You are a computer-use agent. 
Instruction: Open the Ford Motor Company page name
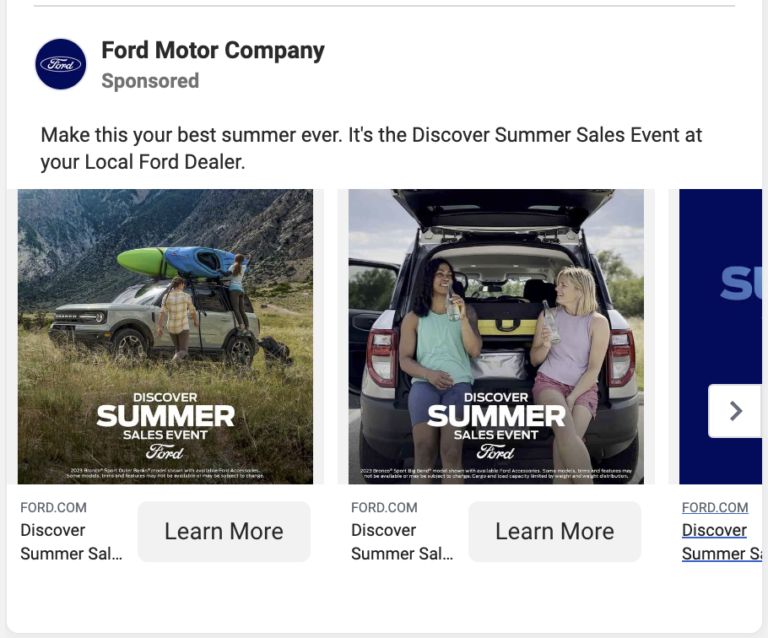[x=213, y=50]
